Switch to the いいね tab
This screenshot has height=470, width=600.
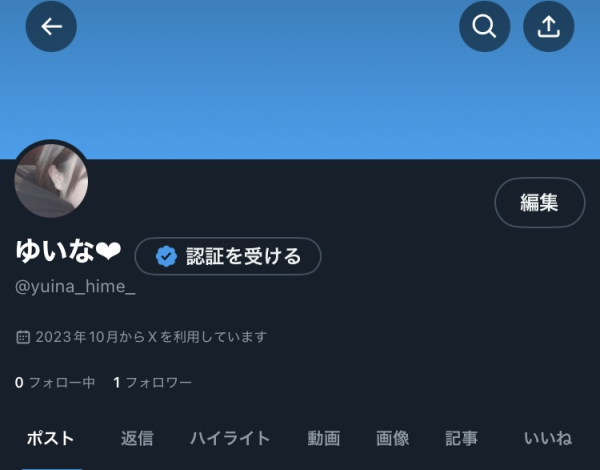click(548, 438)
